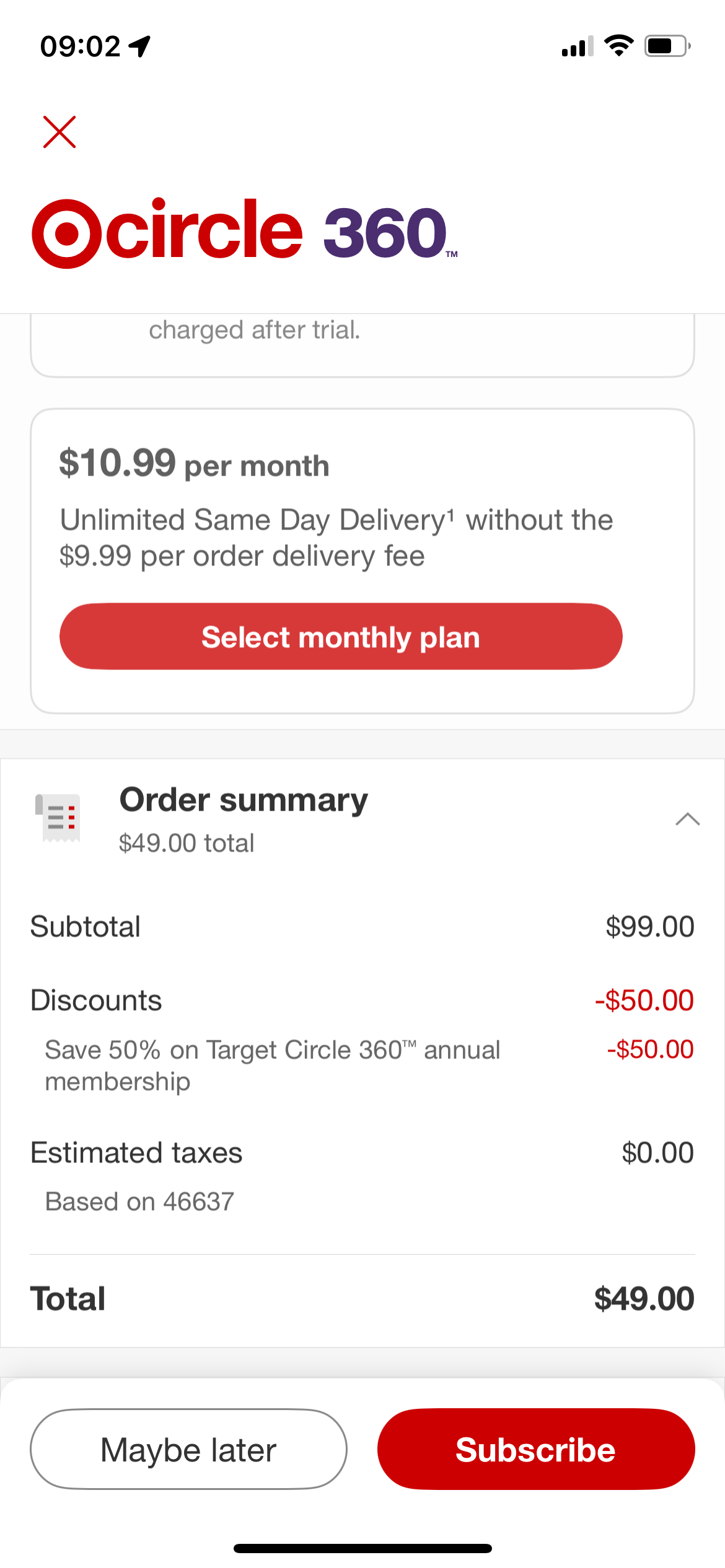Collapse the Order summary section
This screenshot has width=725, height=1568.
coord(687,819)
